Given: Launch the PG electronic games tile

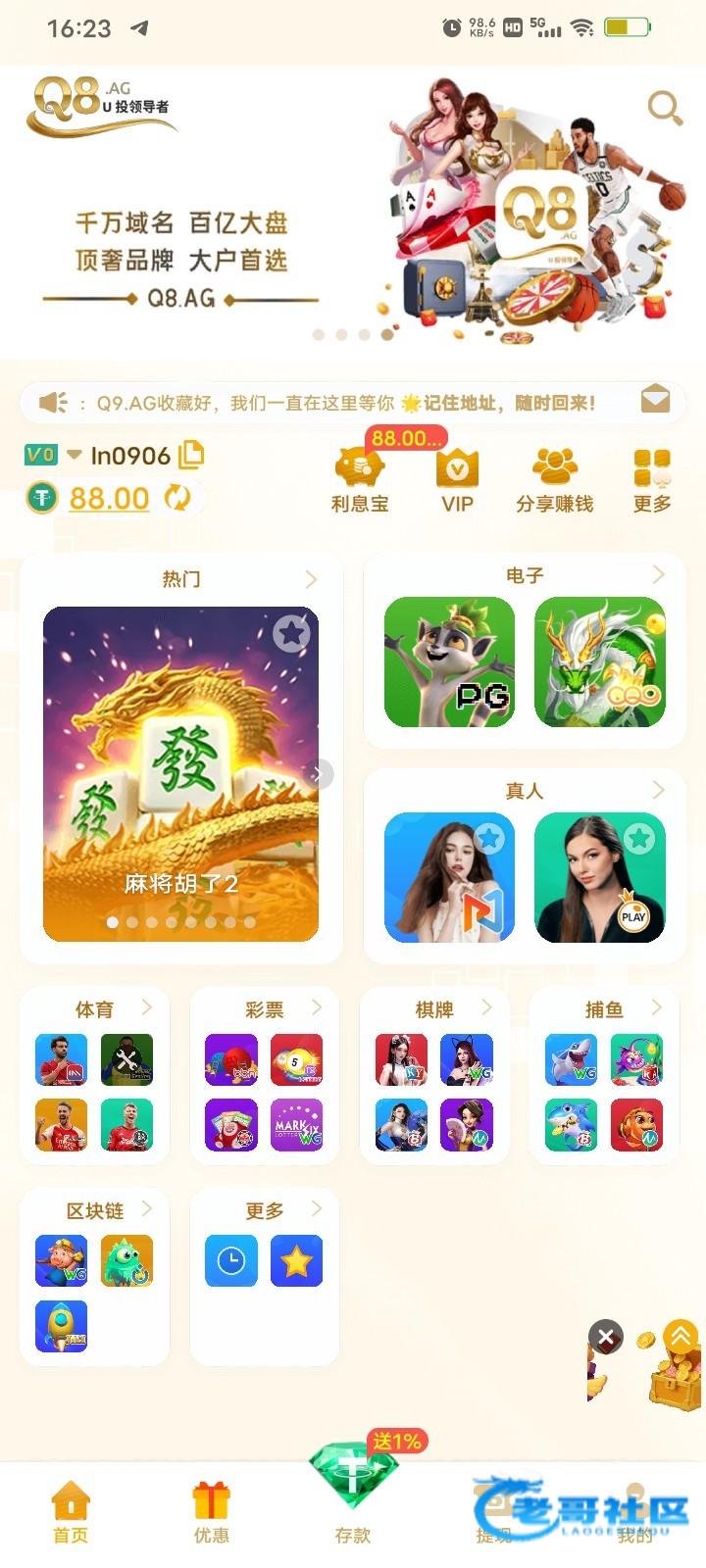Looking at the screenshot, I should tap(449, 662).
